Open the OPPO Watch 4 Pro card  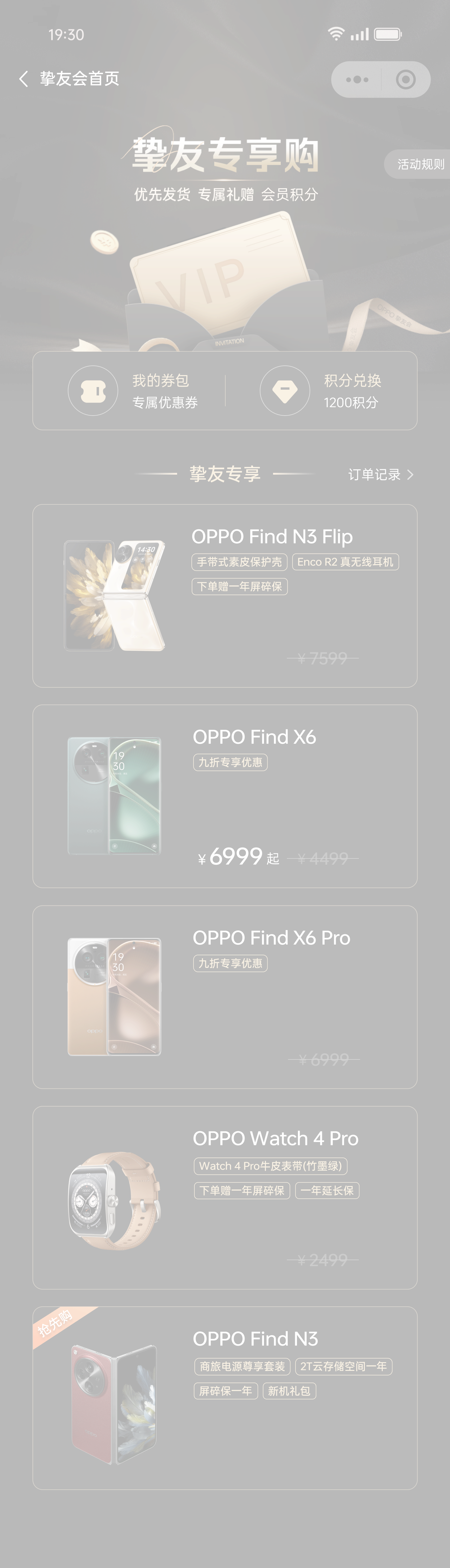tap(225, 1197)
